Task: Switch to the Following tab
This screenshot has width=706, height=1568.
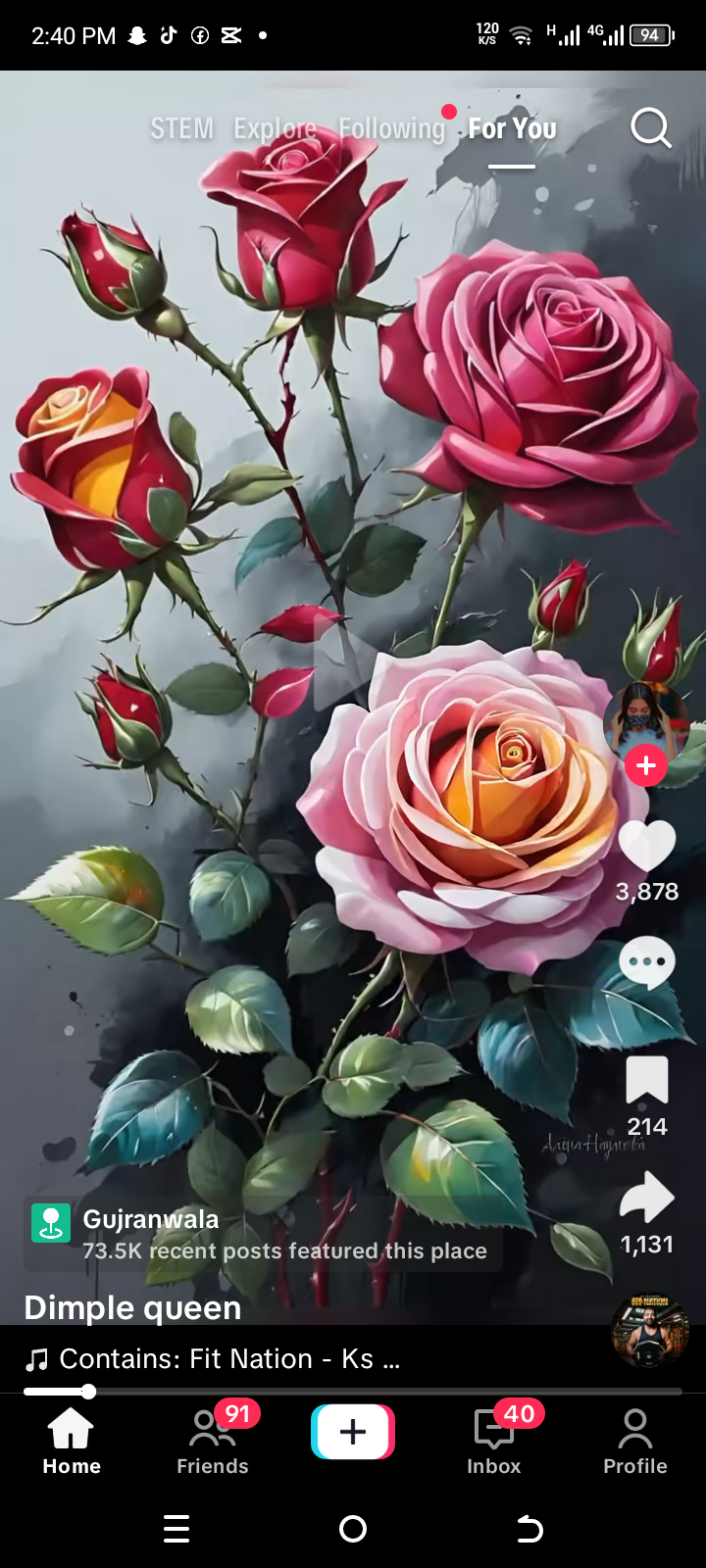Action: (391, 128)
